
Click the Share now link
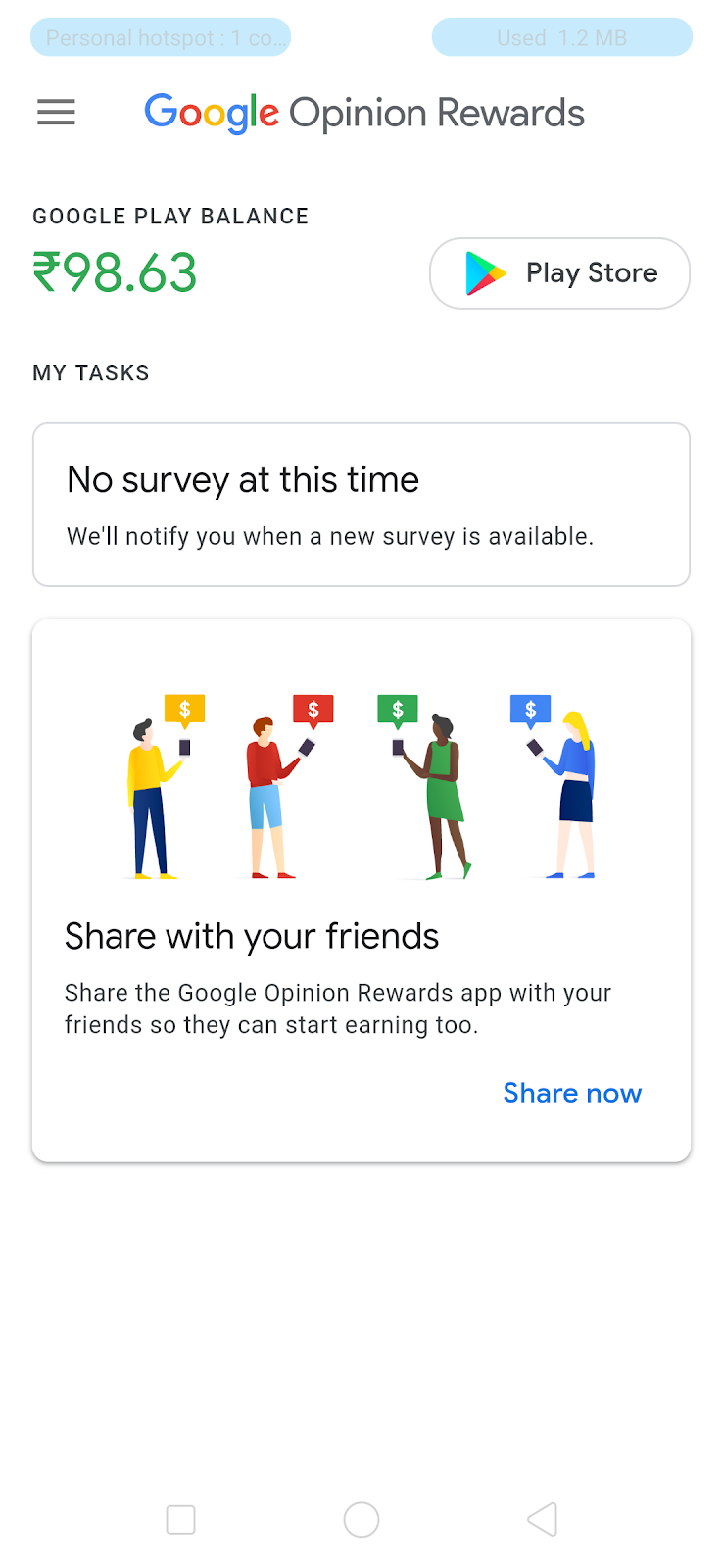[572, 1092]
